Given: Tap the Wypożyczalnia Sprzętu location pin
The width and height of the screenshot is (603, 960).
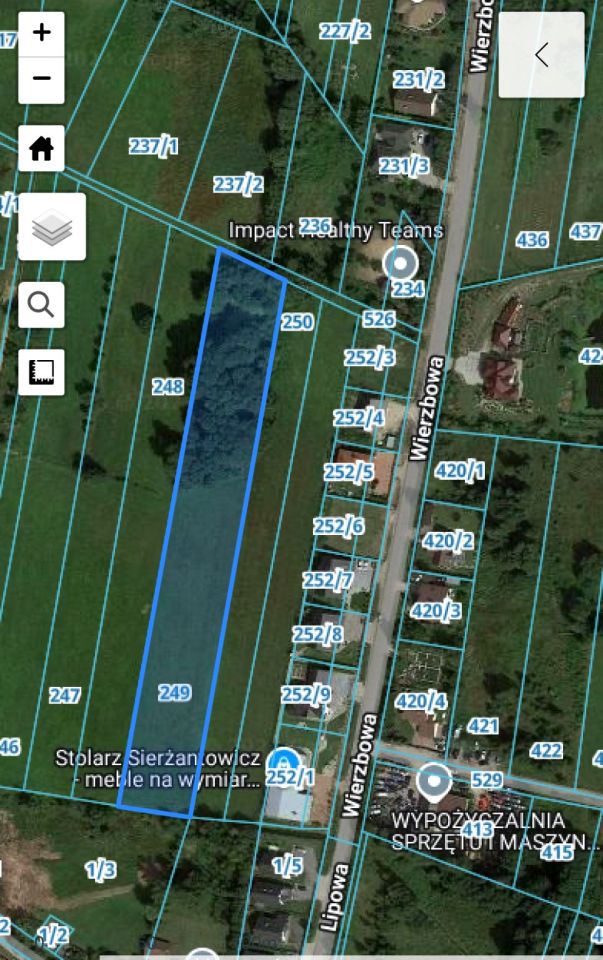Looking at the screenshot, I should coord(434,779).
